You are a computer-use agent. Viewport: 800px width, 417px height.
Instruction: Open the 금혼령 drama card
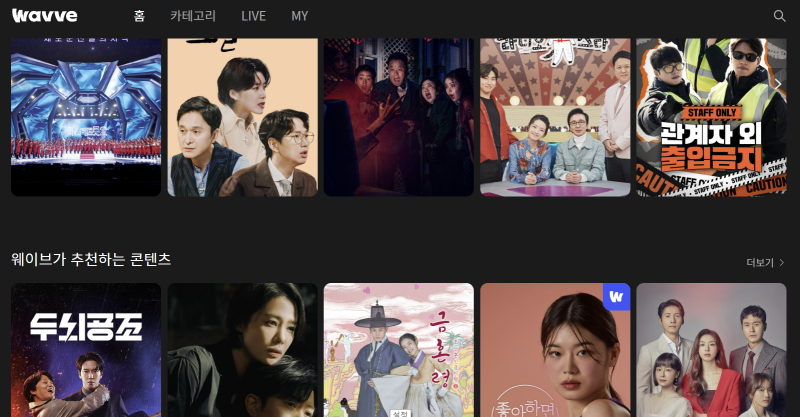399,350
